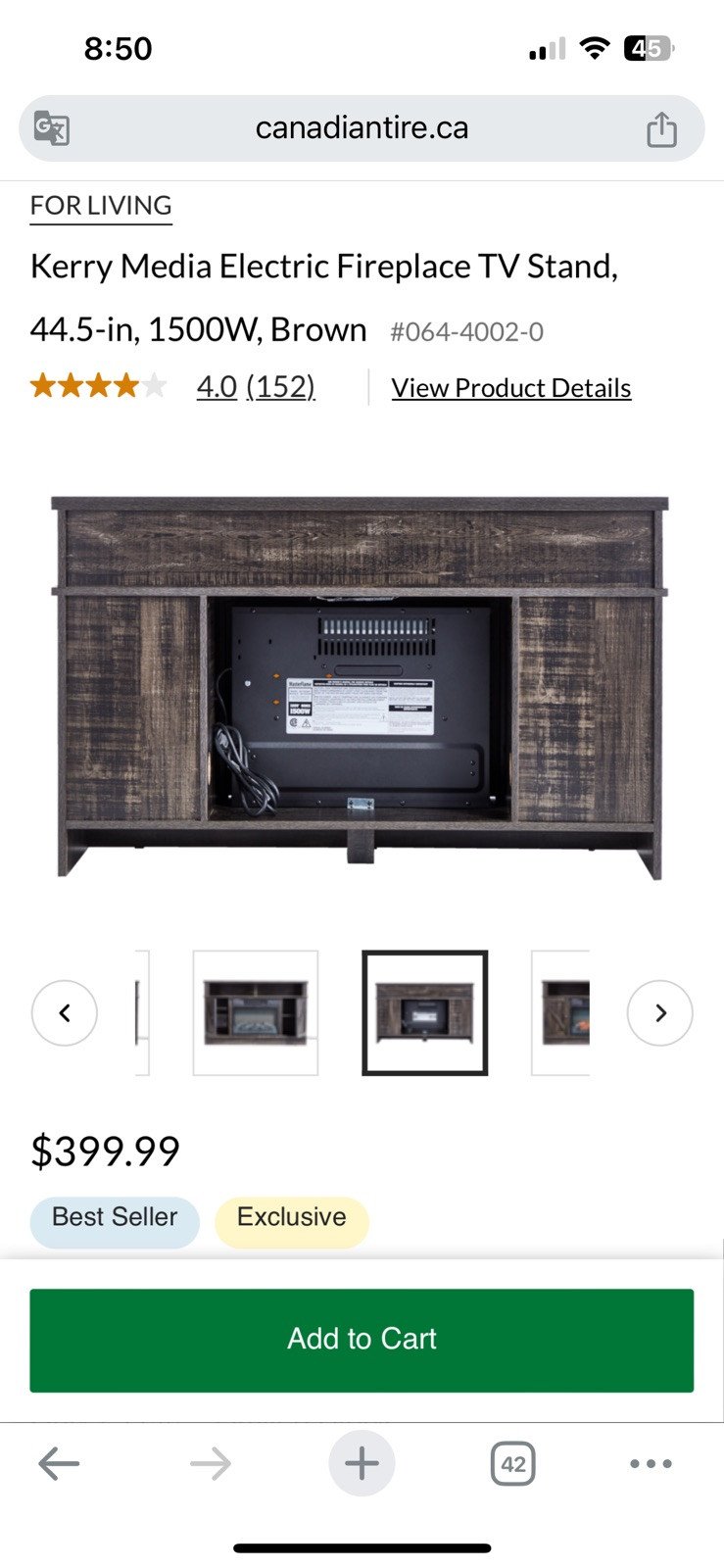Select the thumbnail with lit fireplace
Screen dimensions: 724x1568
[561, 1012]
